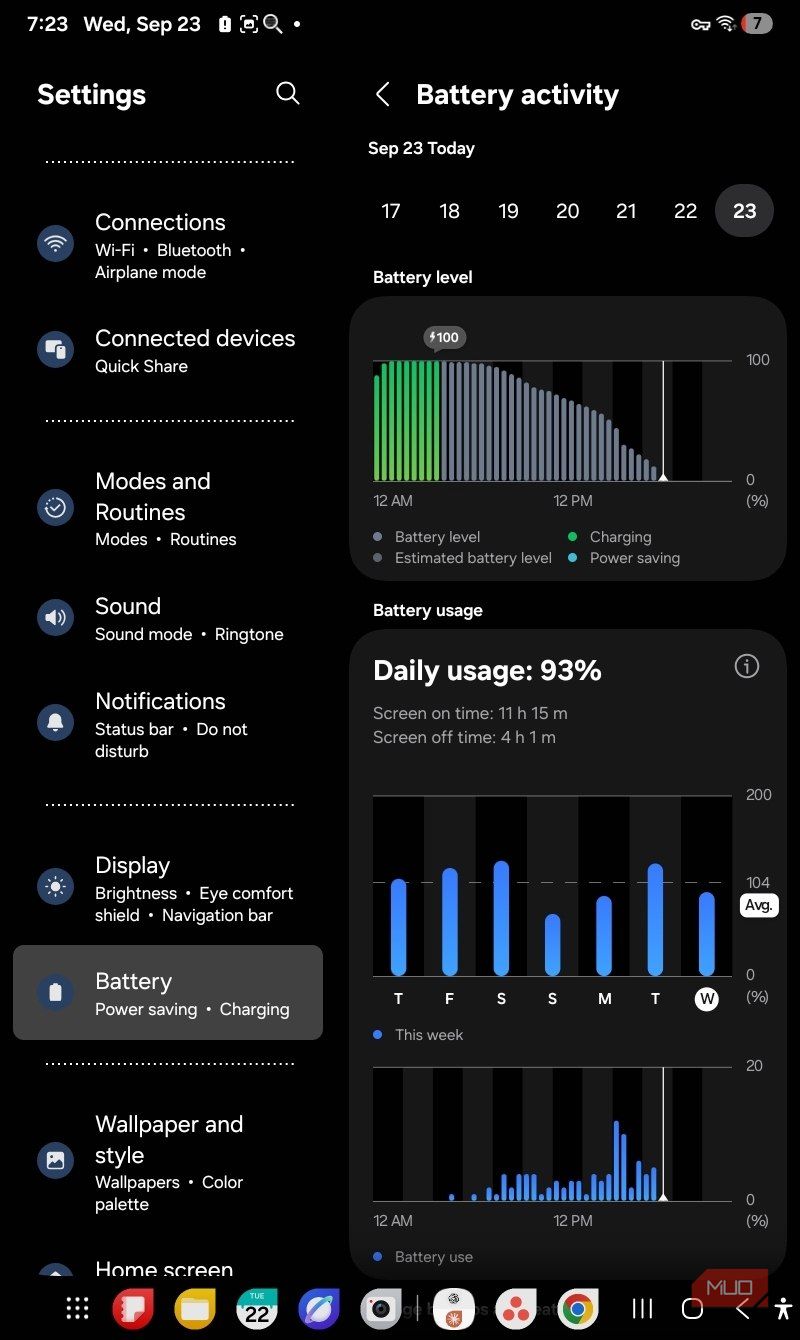The image size is (800, 1340).
Task: Open the Daily usage info icon
Action: pos(747,666)
